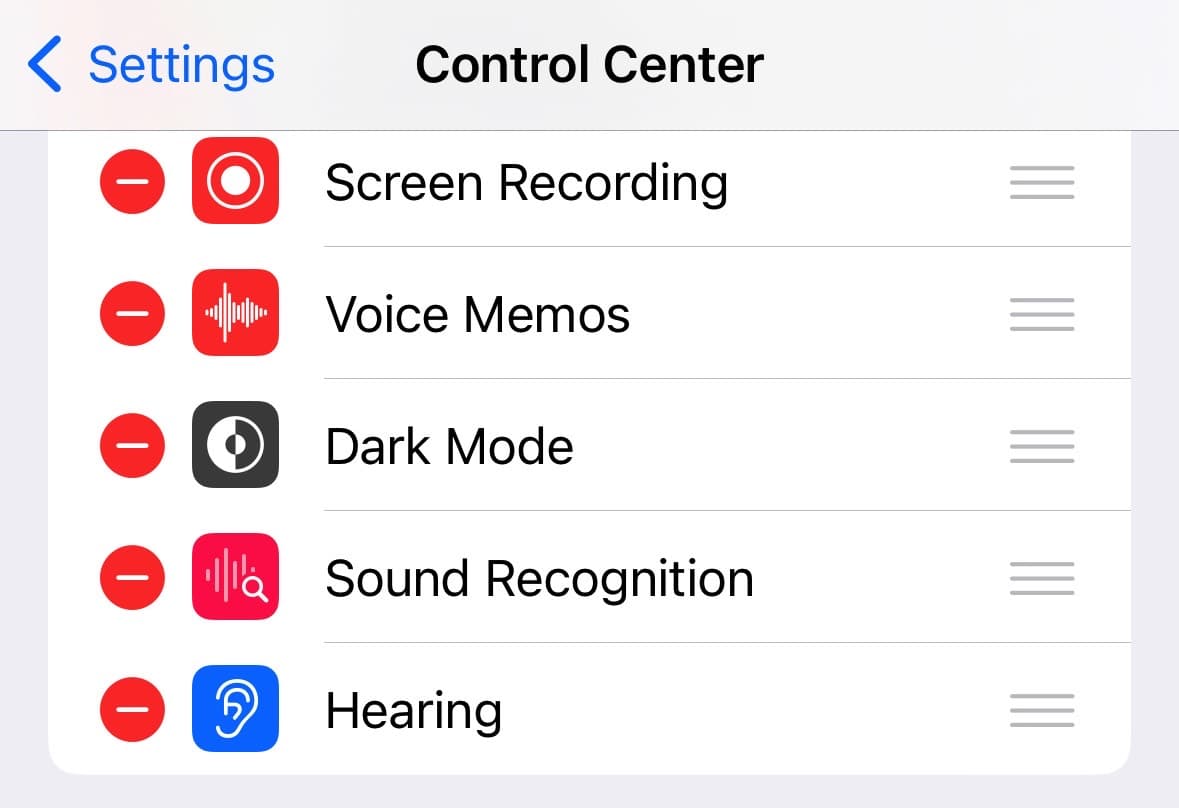This screenshot has width=1179, height=808.
Task: Remove the Dark Mode control
Action: coord(132,446)
